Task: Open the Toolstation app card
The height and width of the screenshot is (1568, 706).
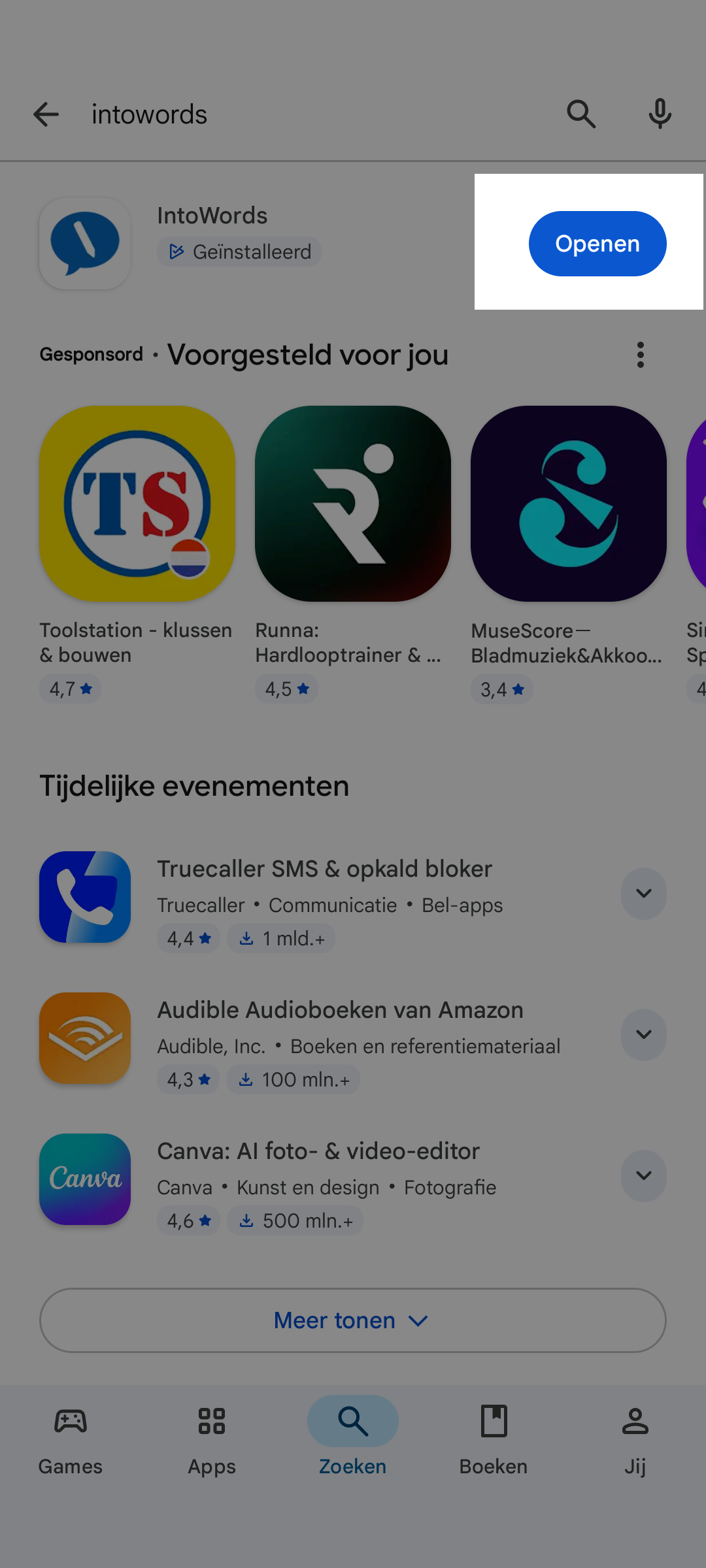Action: [137, 552]
